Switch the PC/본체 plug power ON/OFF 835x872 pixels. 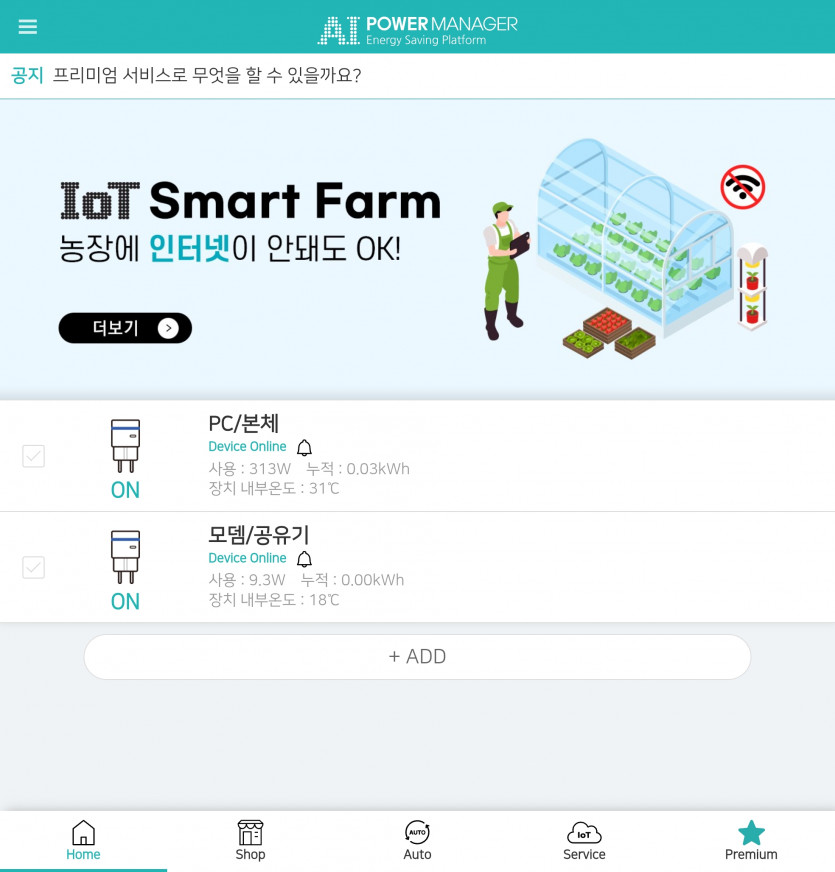(x=125, y=458)
